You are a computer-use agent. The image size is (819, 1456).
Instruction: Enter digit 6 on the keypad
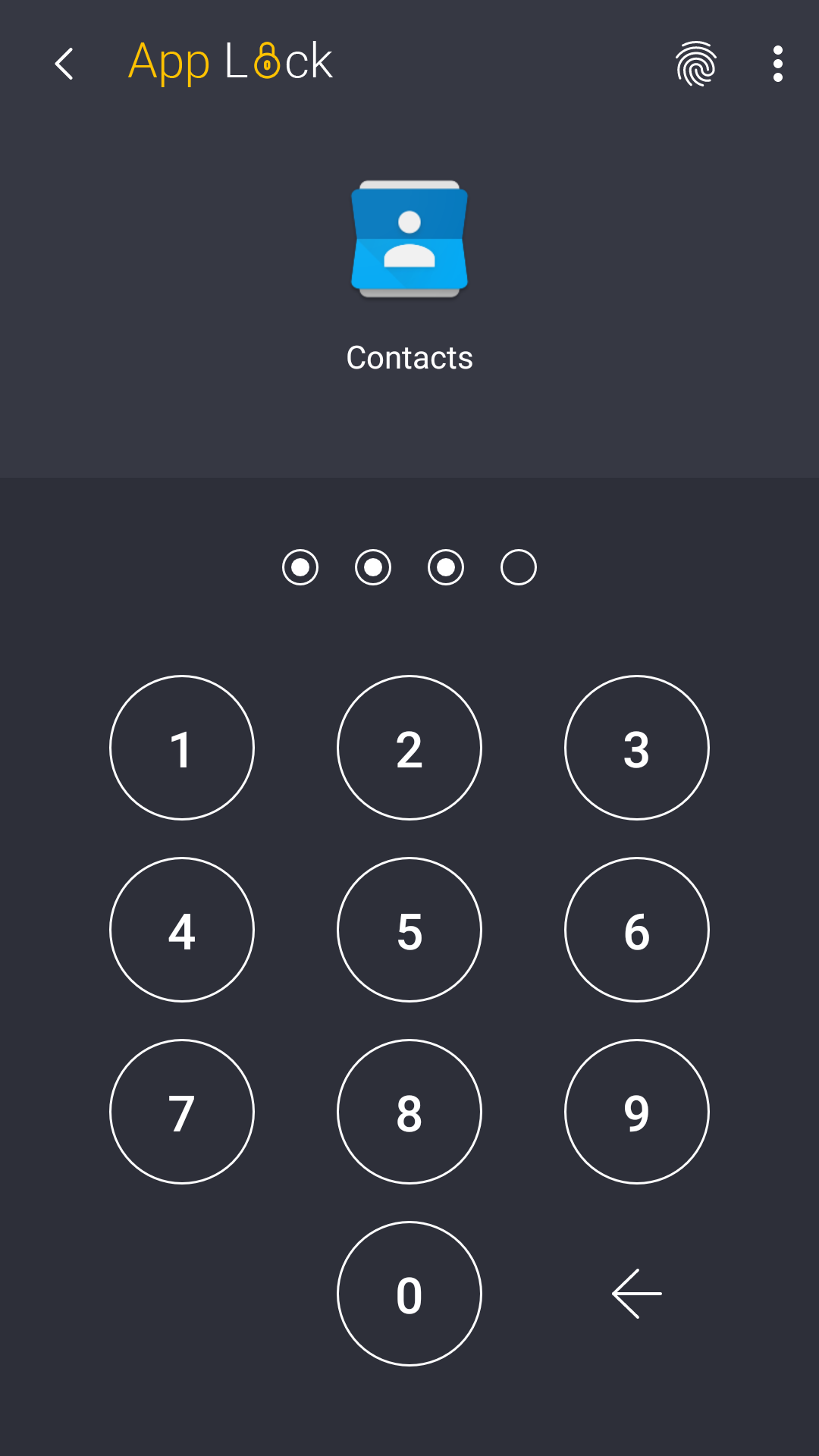(x=637, y=930)
